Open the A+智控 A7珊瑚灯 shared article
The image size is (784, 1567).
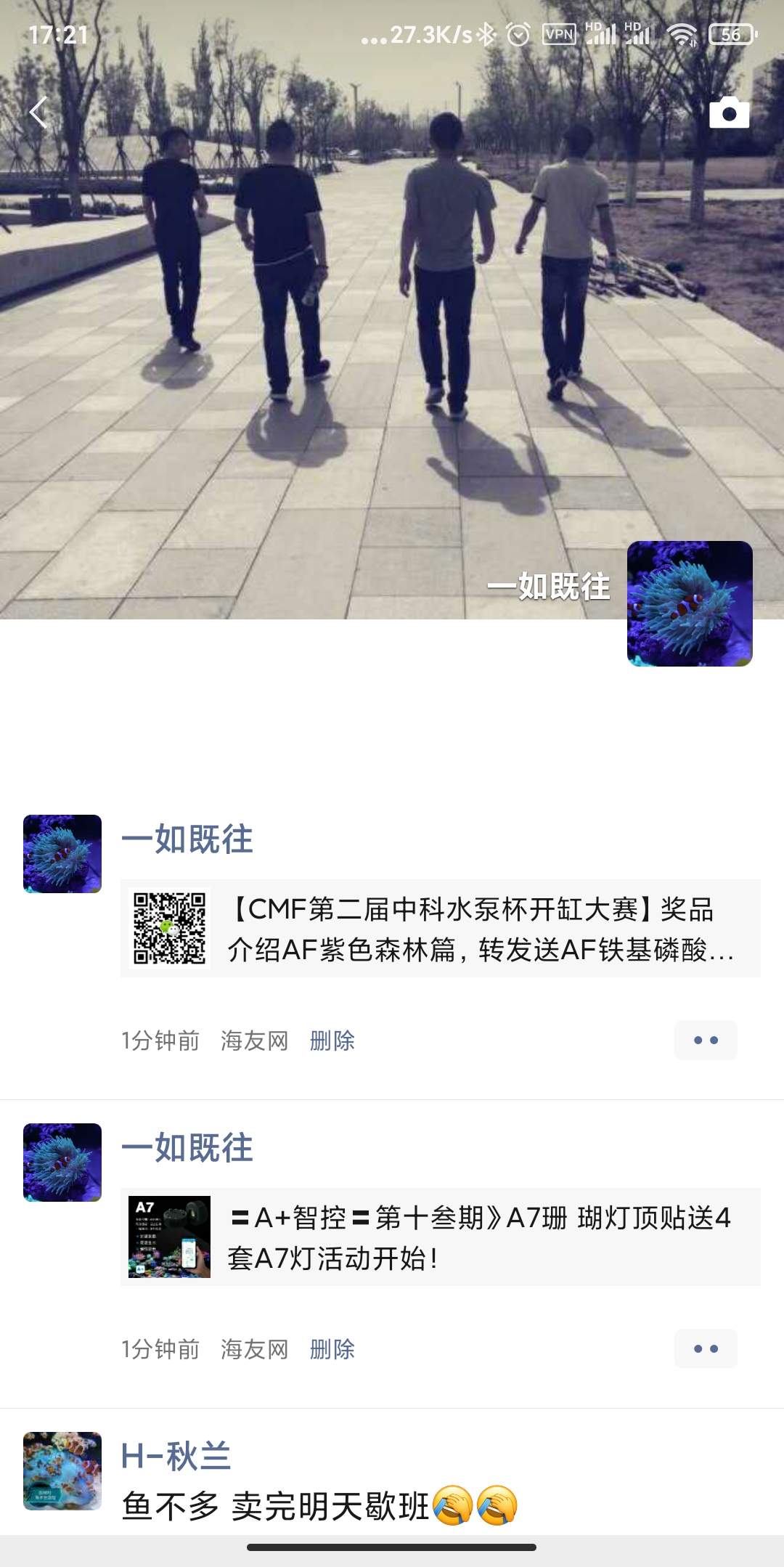pos(440,1237)
